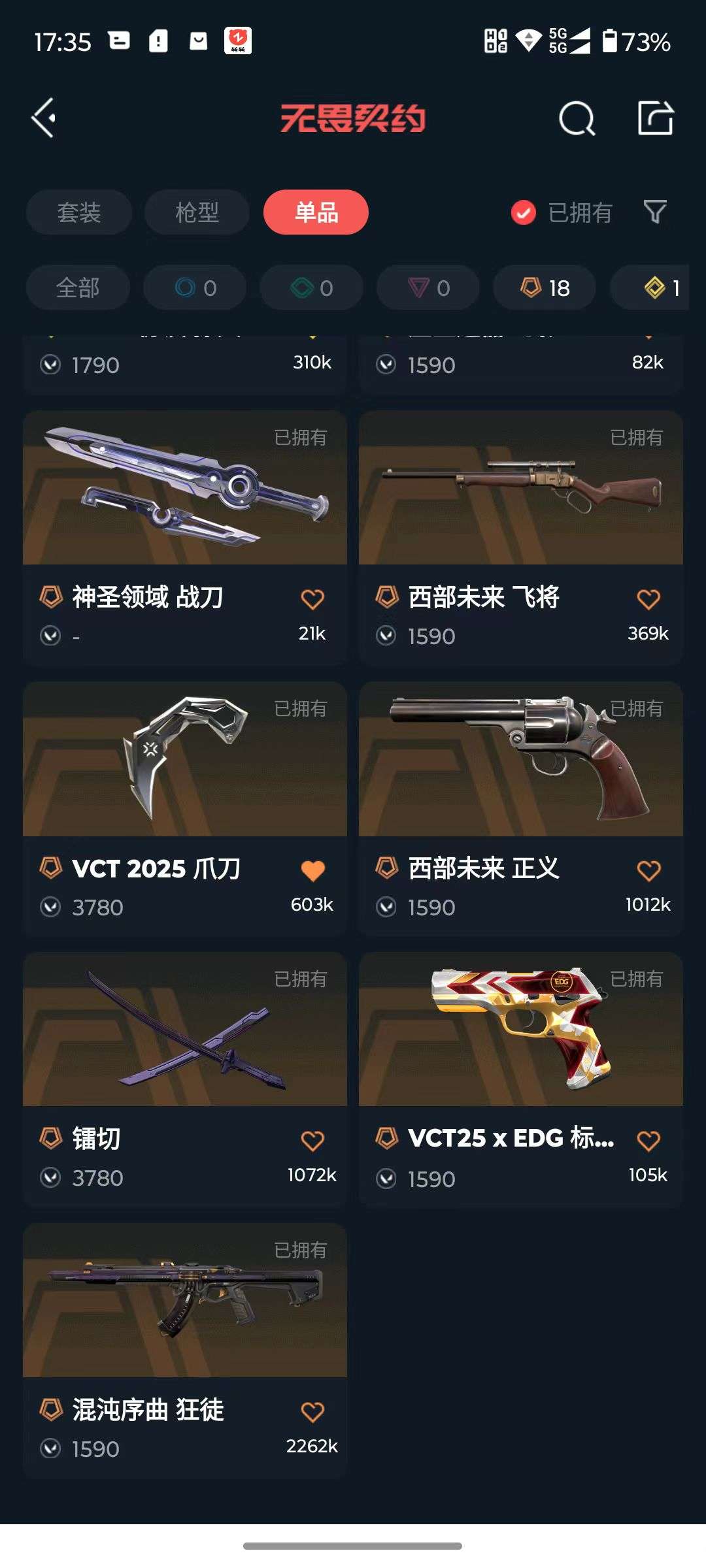This screenshot has height=1568, width=706.
Task: Select the blue currency filter showing 0
Action: click(193, 287)
